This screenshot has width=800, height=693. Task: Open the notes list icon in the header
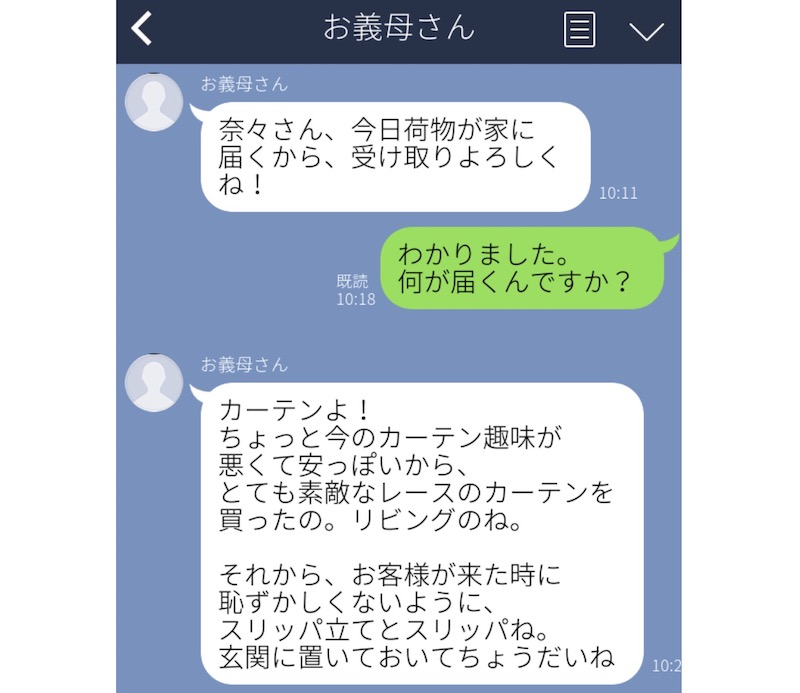579,30
